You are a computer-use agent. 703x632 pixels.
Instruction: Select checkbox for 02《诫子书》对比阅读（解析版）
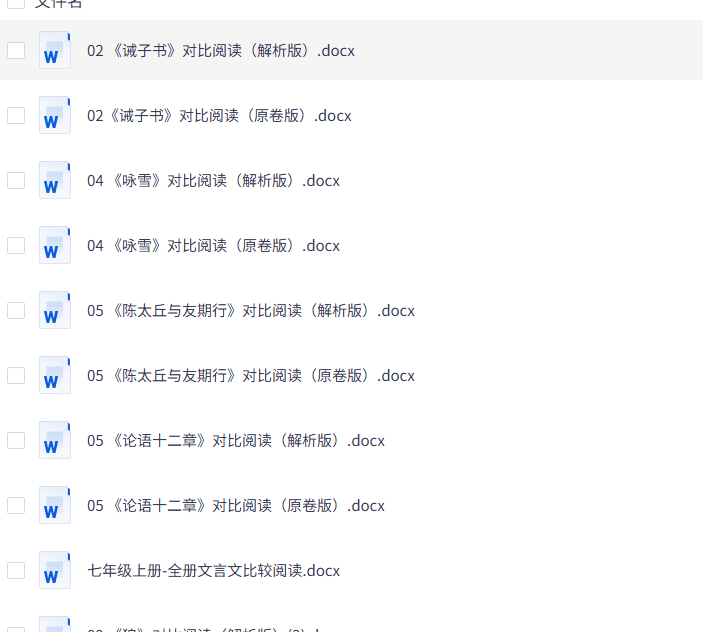tap(16, 50)
